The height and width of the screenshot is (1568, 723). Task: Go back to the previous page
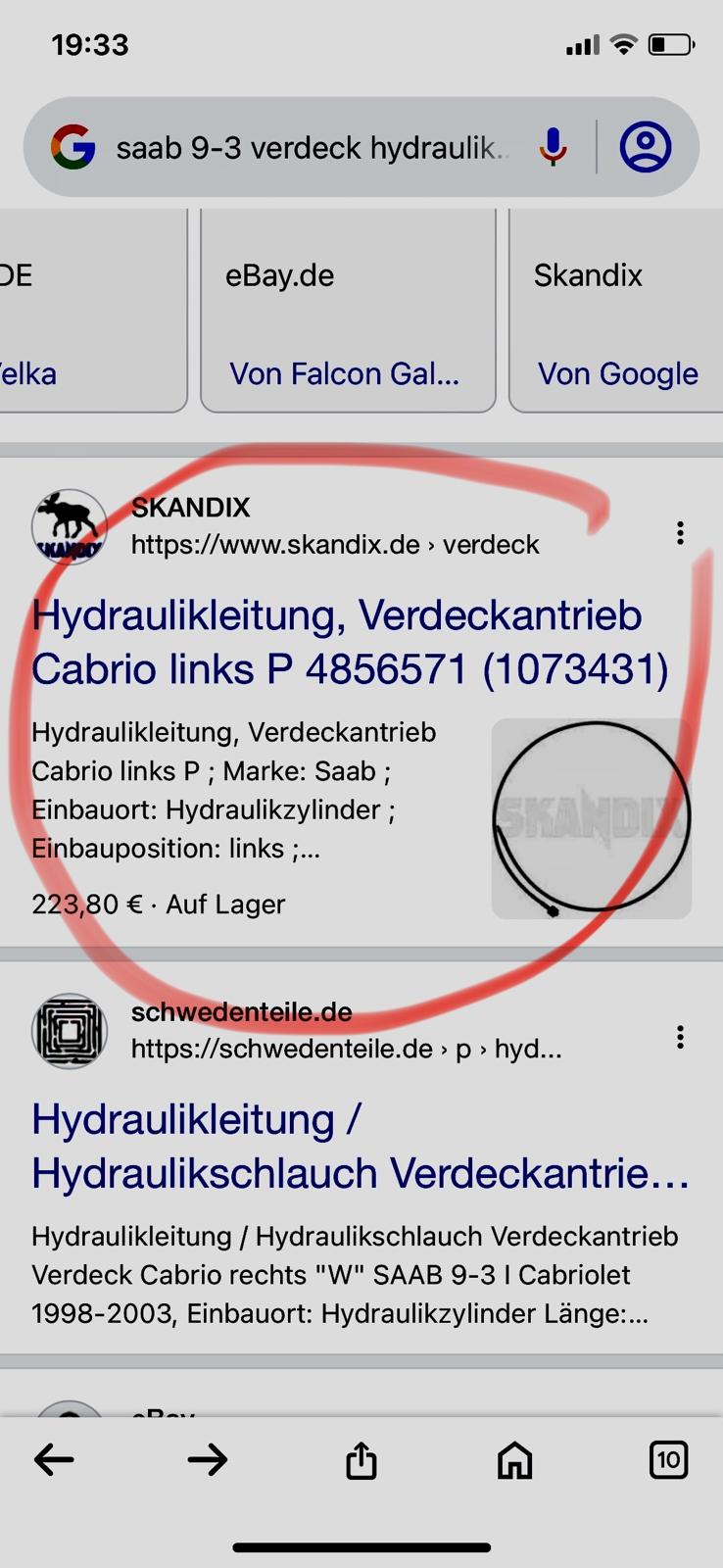point(54,1460)
